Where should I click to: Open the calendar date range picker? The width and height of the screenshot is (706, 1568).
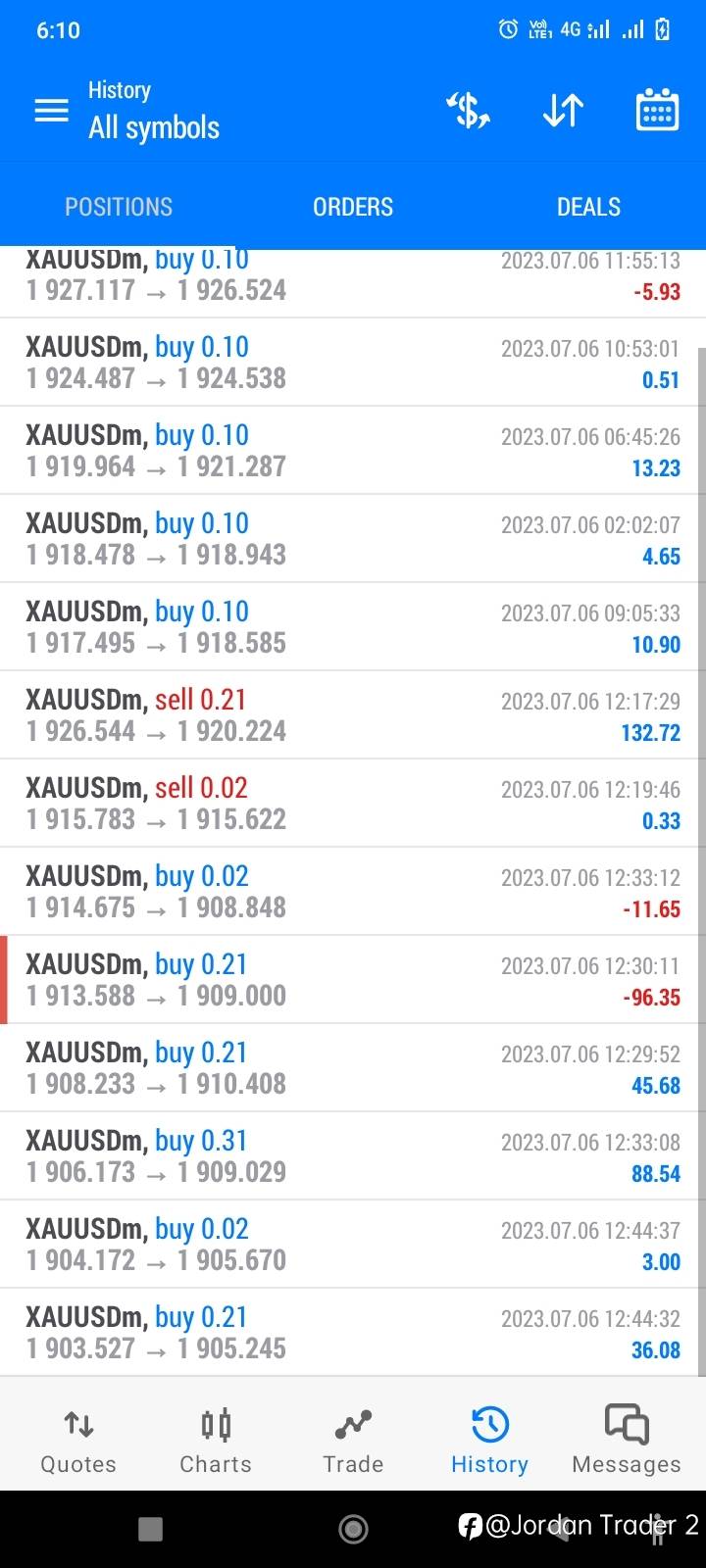point(657,111)
